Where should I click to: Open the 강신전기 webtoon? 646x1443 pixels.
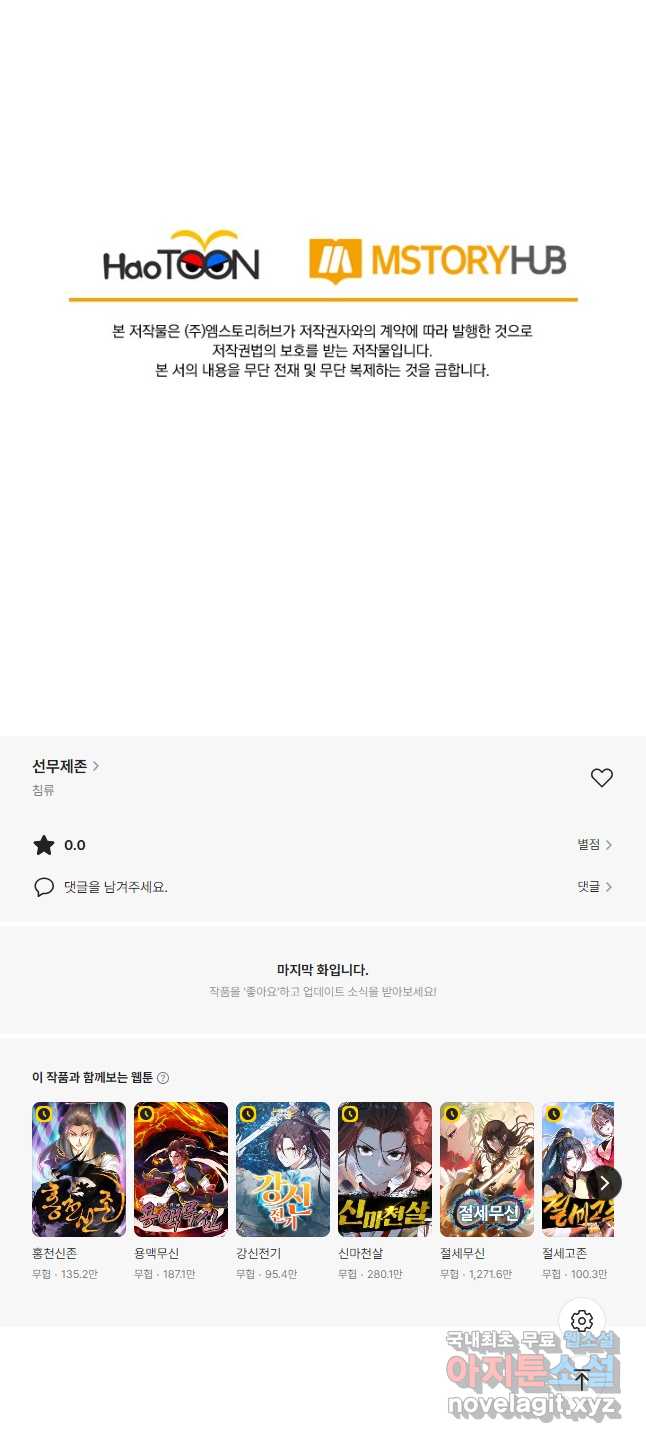tap(283, 1169)
